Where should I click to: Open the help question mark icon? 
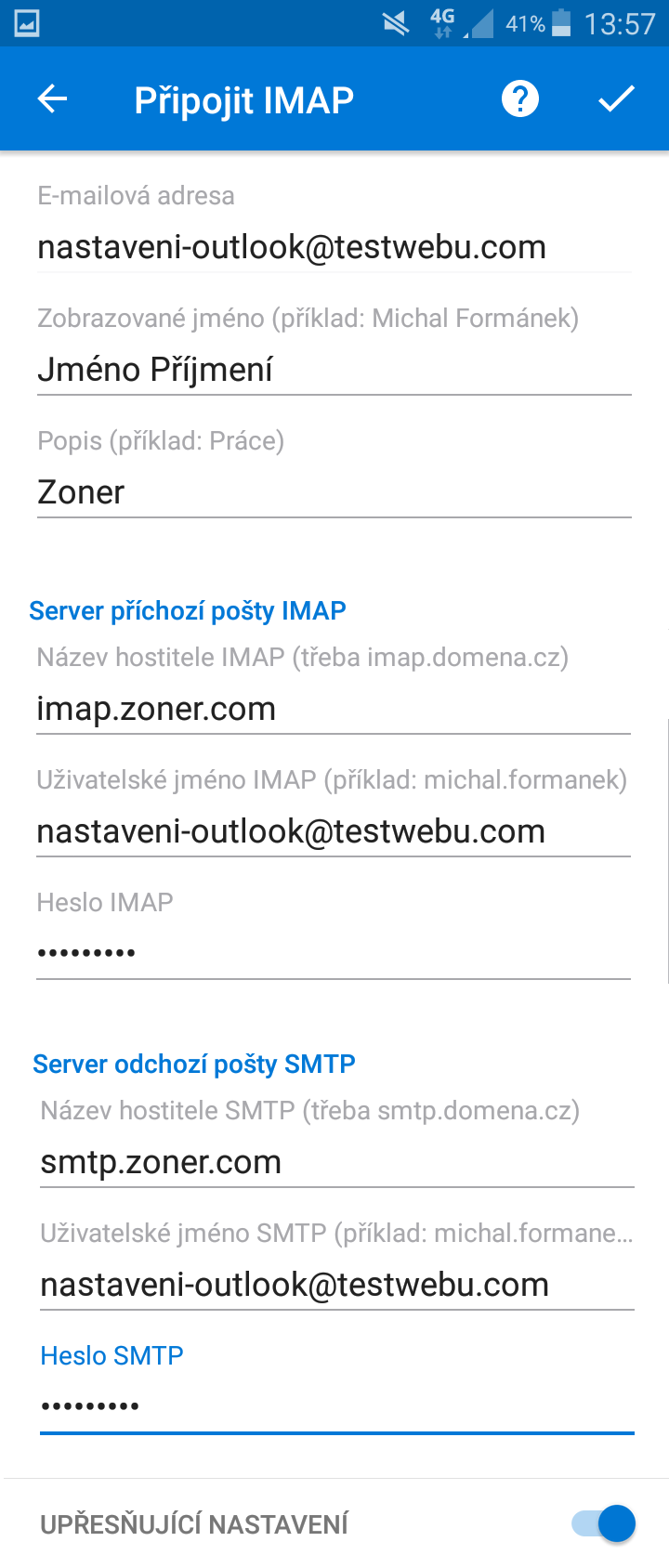coord(519,98)
